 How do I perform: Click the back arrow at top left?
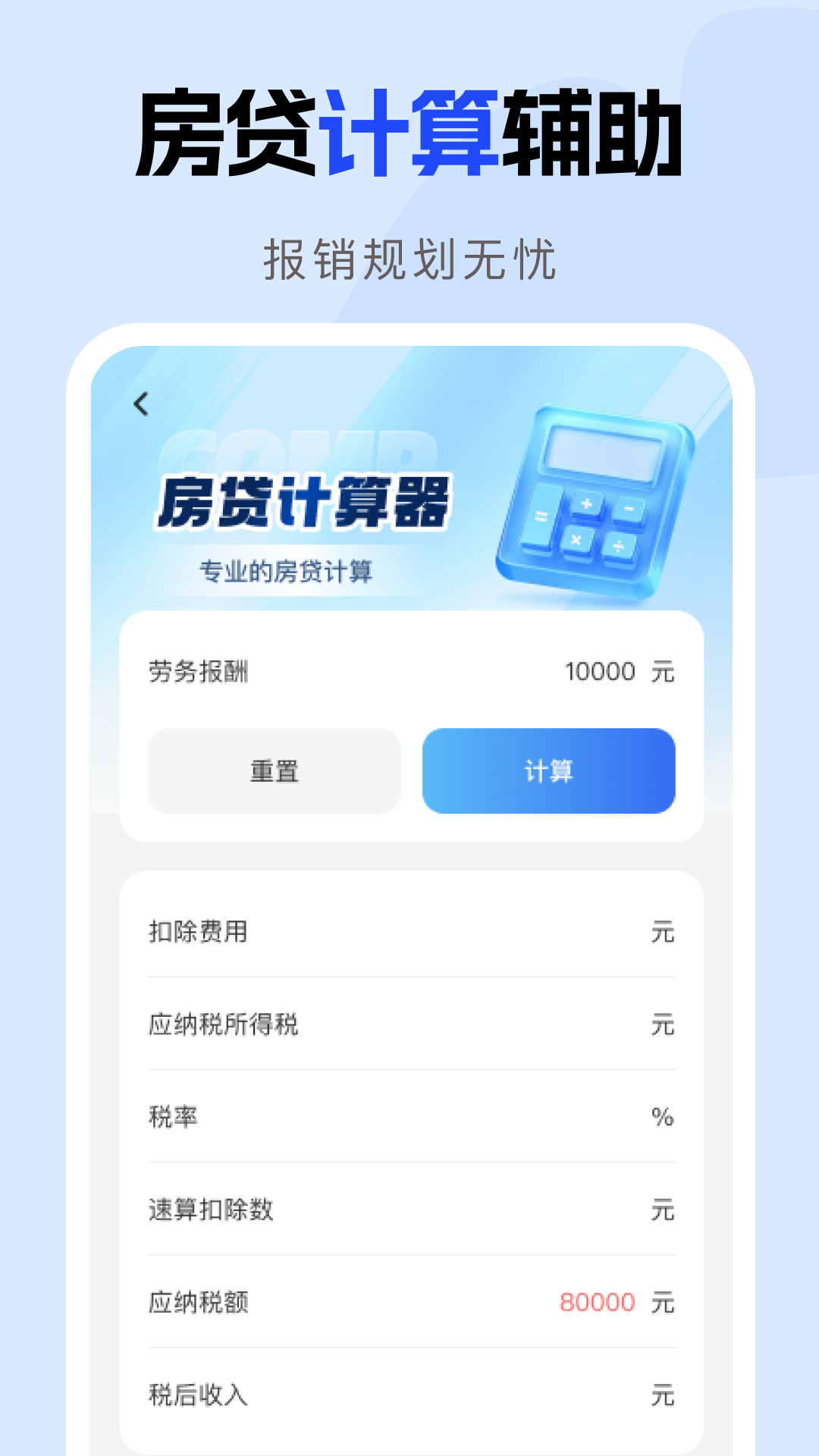140,405
